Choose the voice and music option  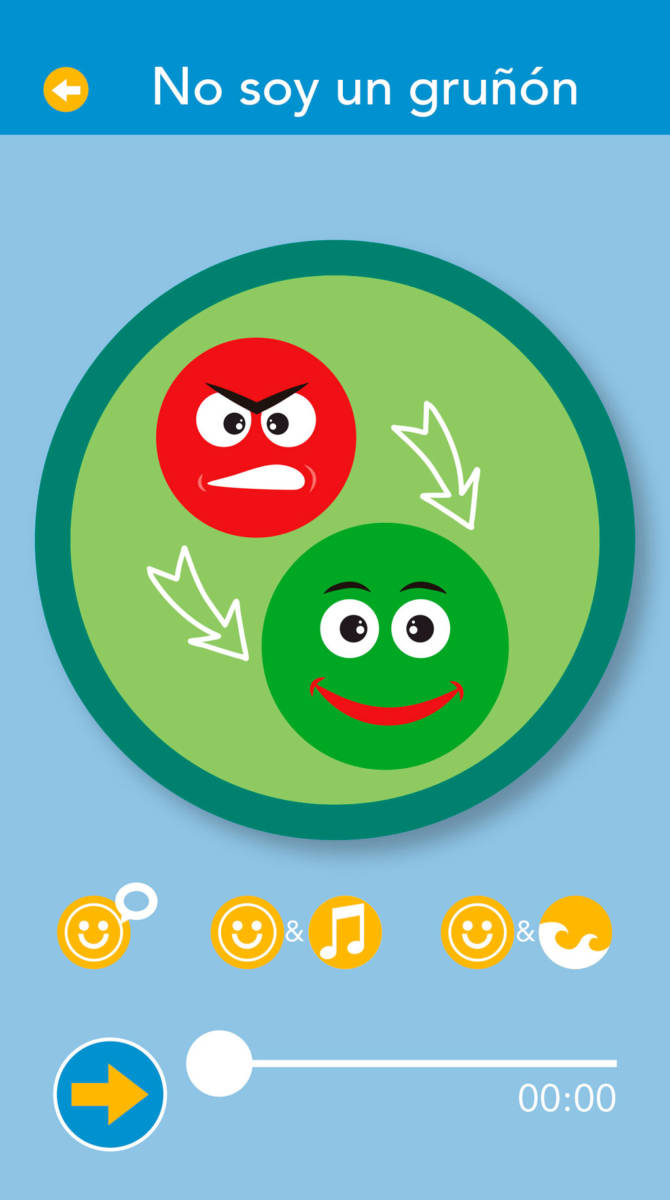pyautogui.click(x=296, y=932)
